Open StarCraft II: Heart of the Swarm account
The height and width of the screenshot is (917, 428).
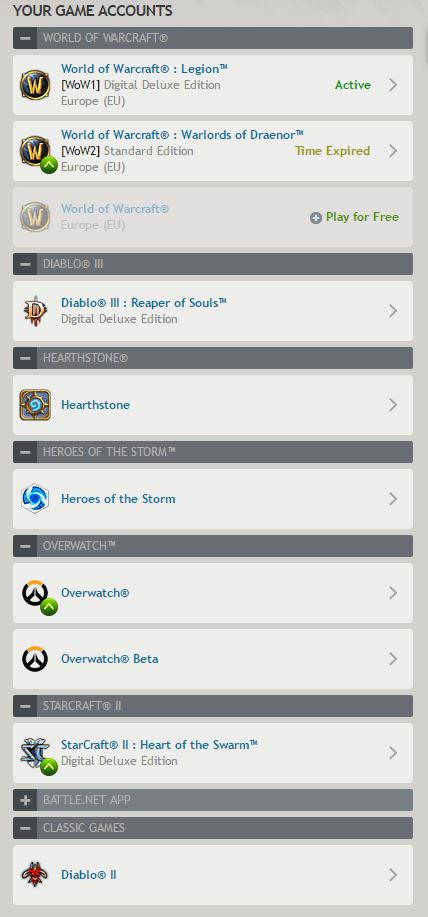pyautogui.click(x=213, y=753)
